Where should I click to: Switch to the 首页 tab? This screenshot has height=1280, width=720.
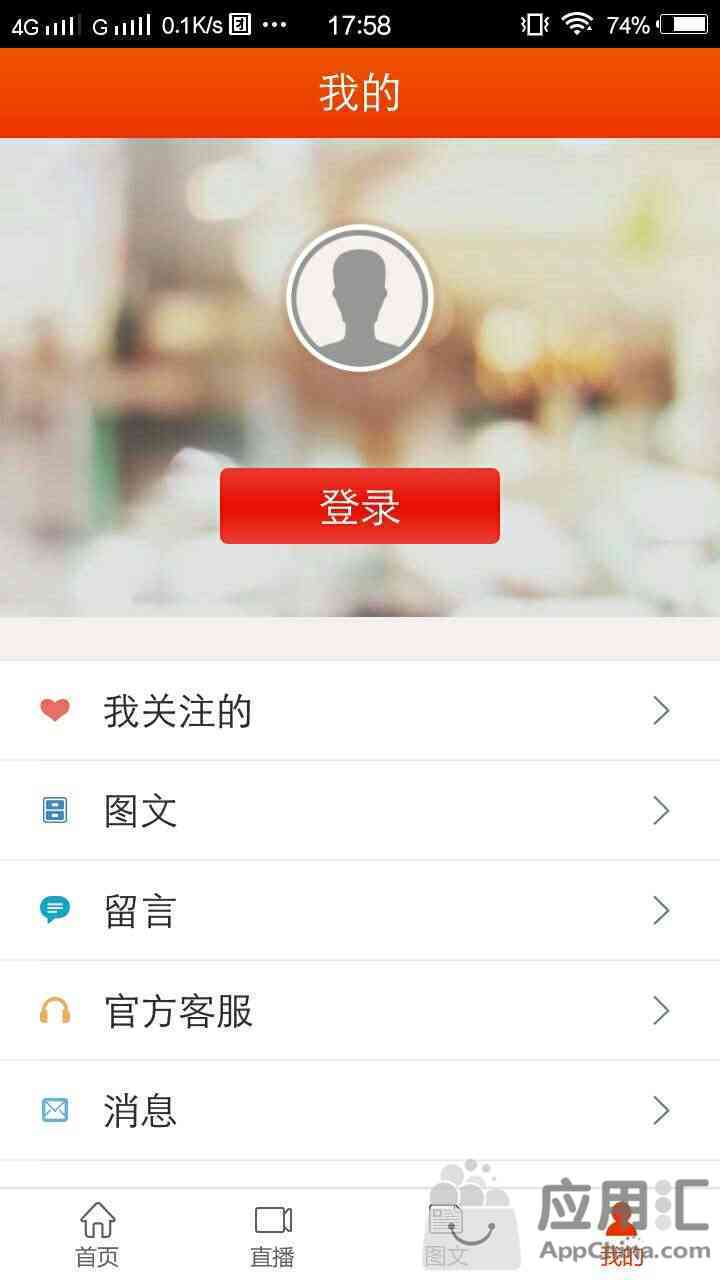tap(97, 1234)
